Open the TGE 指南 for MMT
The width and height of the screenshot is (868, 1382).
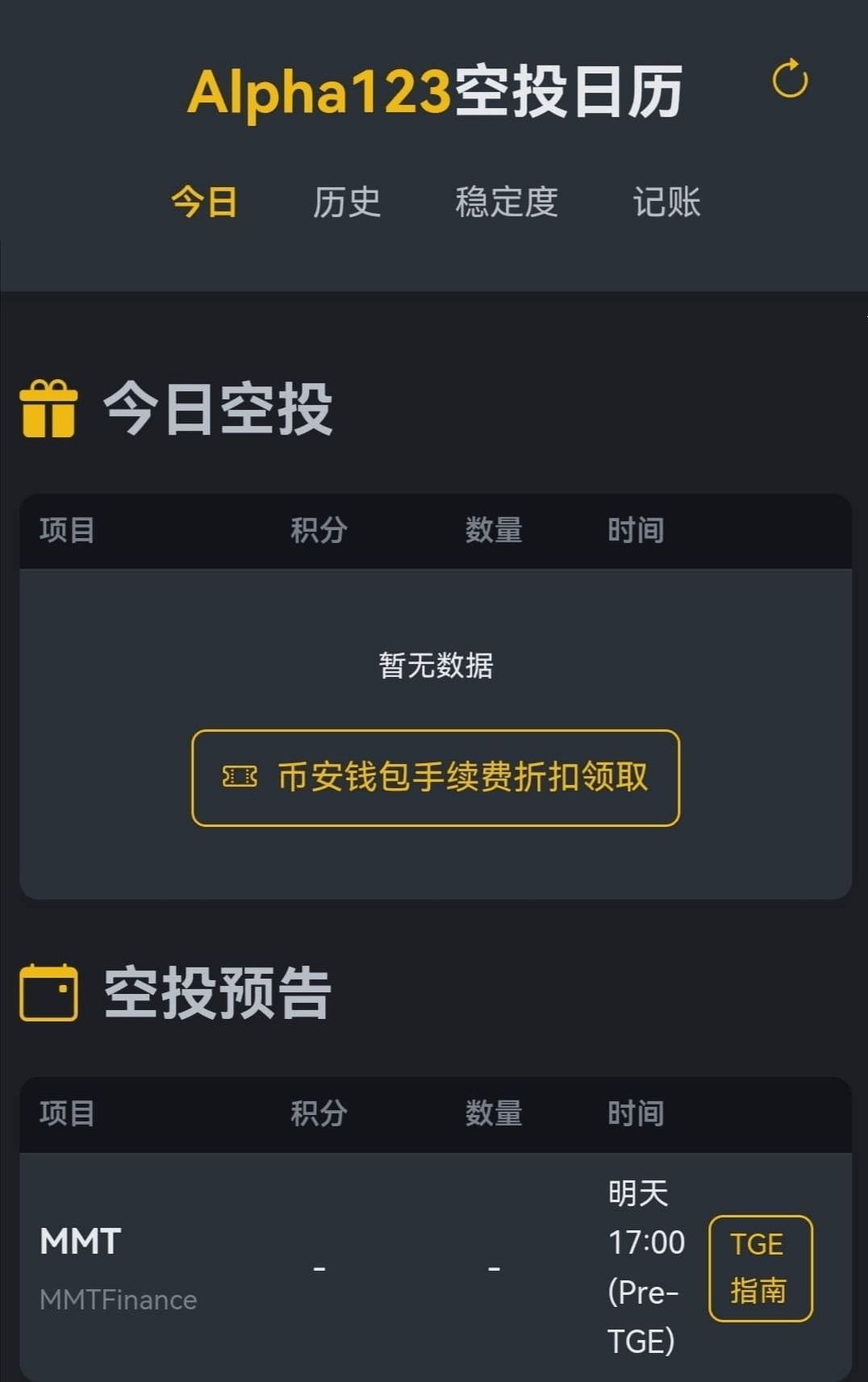coord(760,1267)
